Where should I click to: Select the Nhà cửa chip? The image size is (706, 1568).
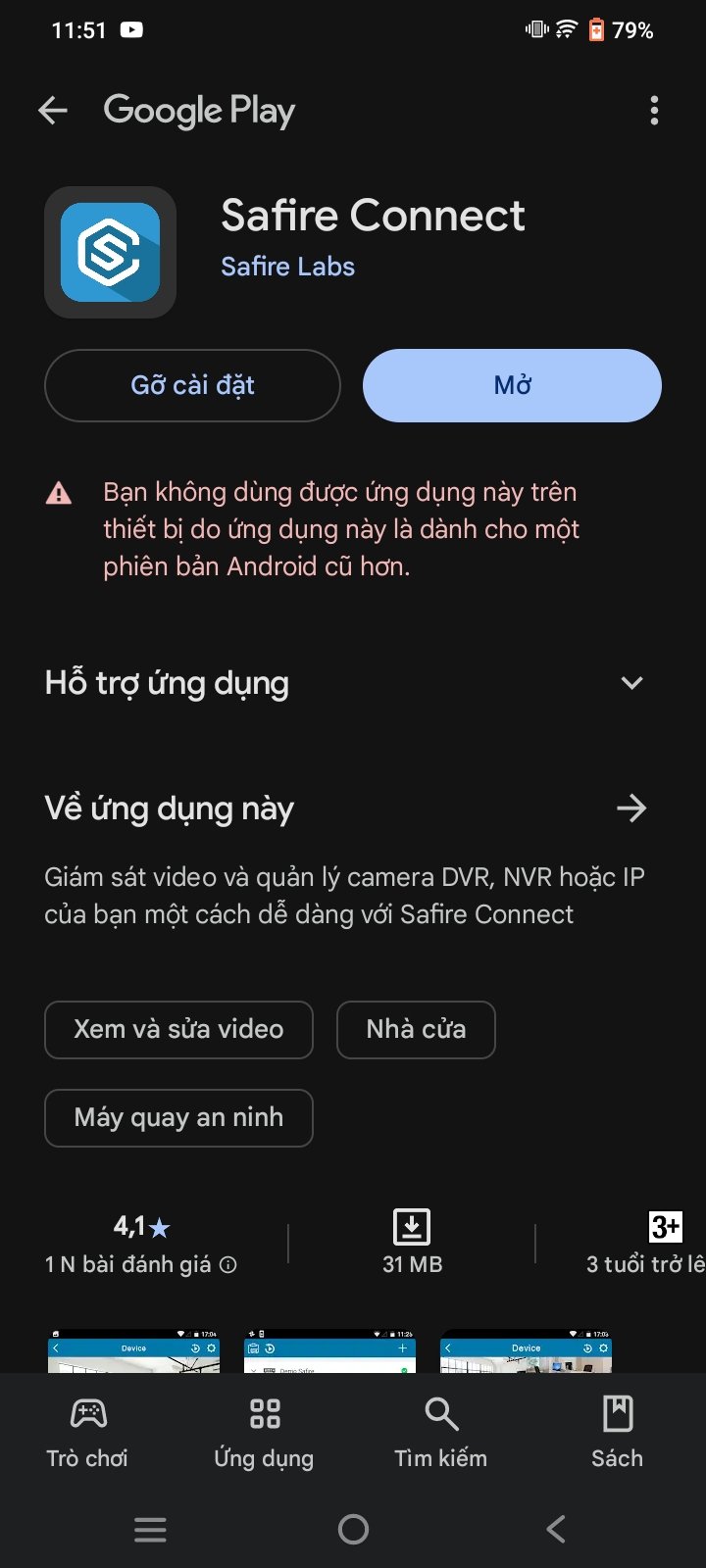point(416,1029)
